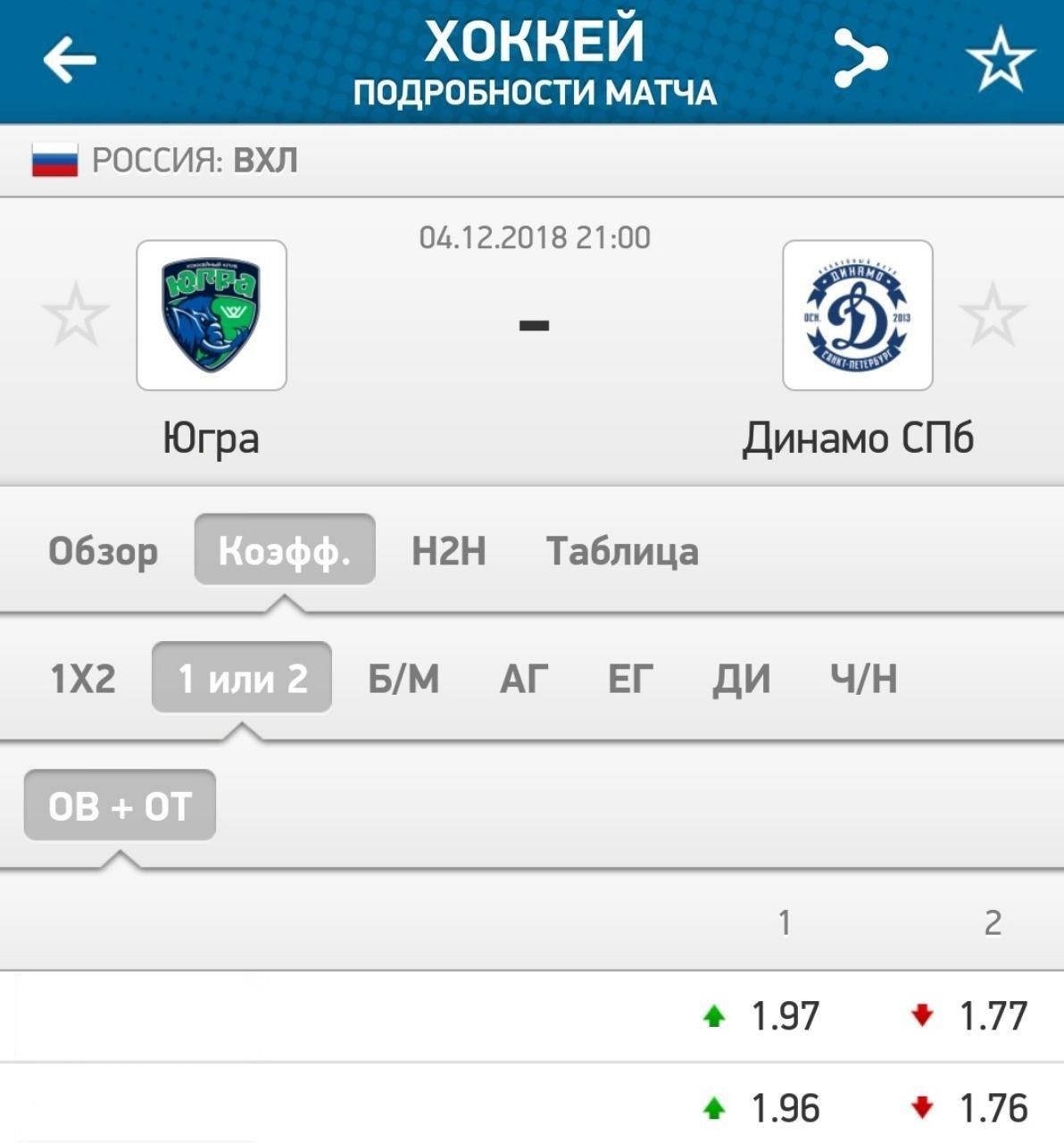The width and height of the screenshot is (1064, 1143).
Task: Open the ЕГ odds tab
Action: [630, 679]
